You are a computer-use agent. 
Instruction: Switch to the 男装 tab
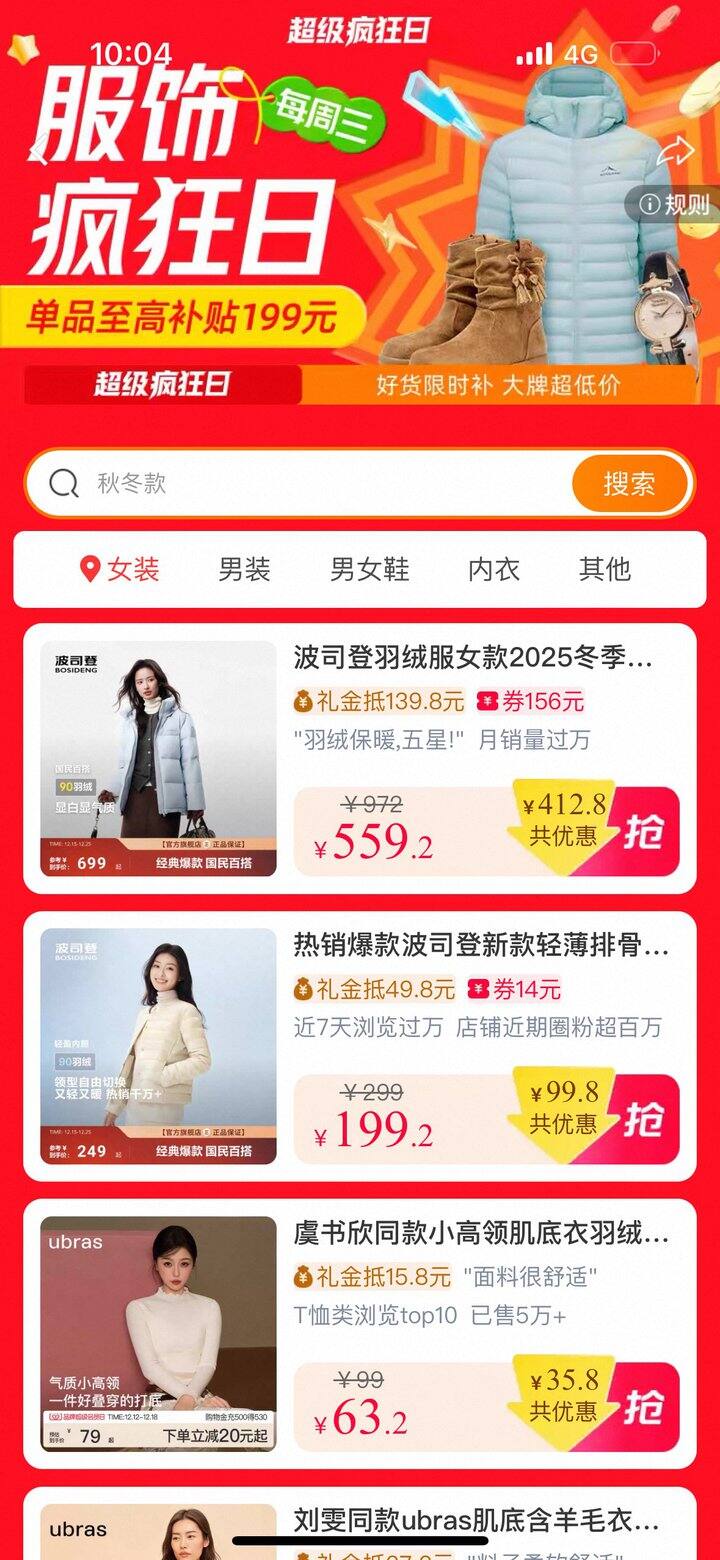(243, 569)
